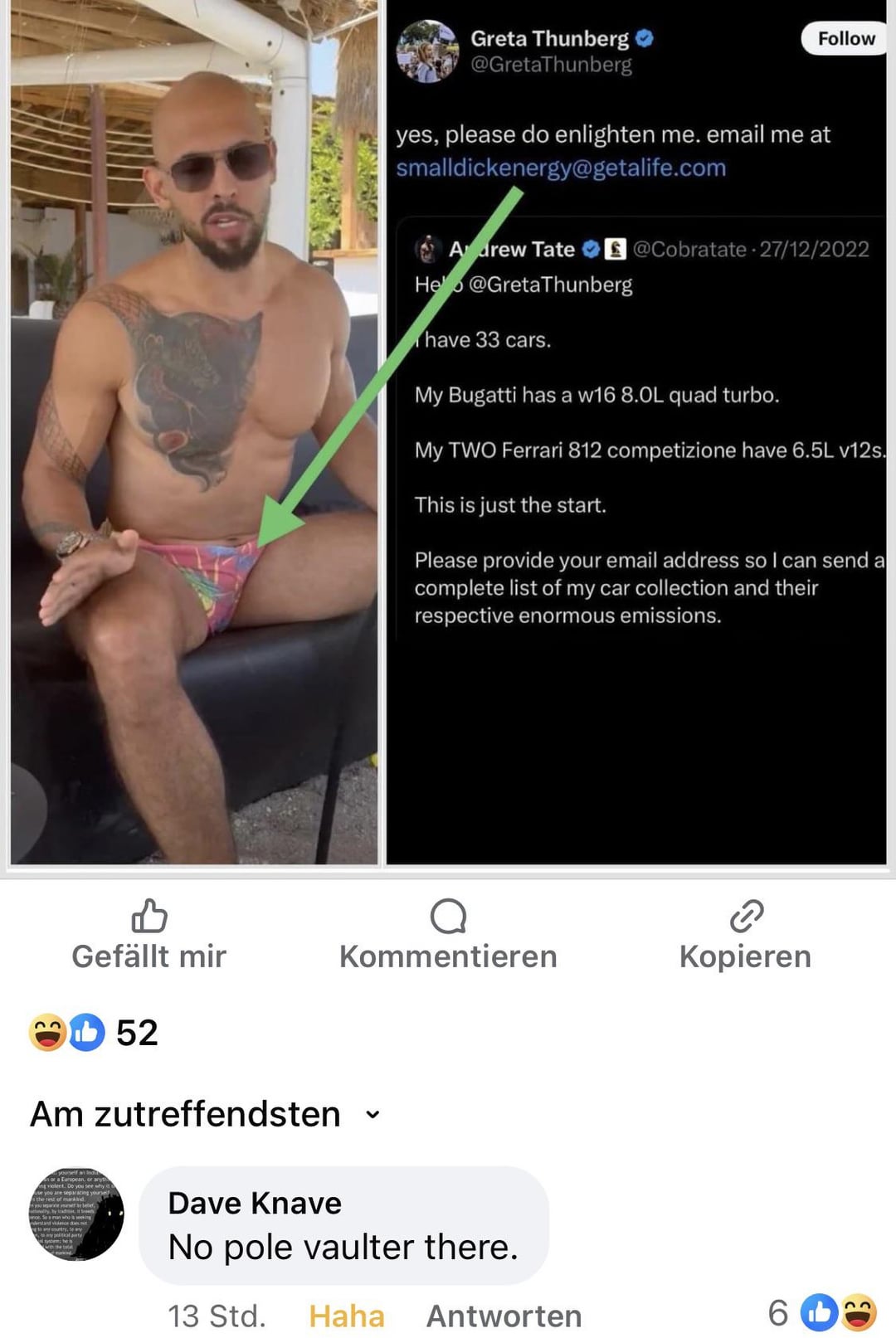Open Dave Knave's profile picture
Screen dimensions: 896x1338
(x=76, y=1214)
